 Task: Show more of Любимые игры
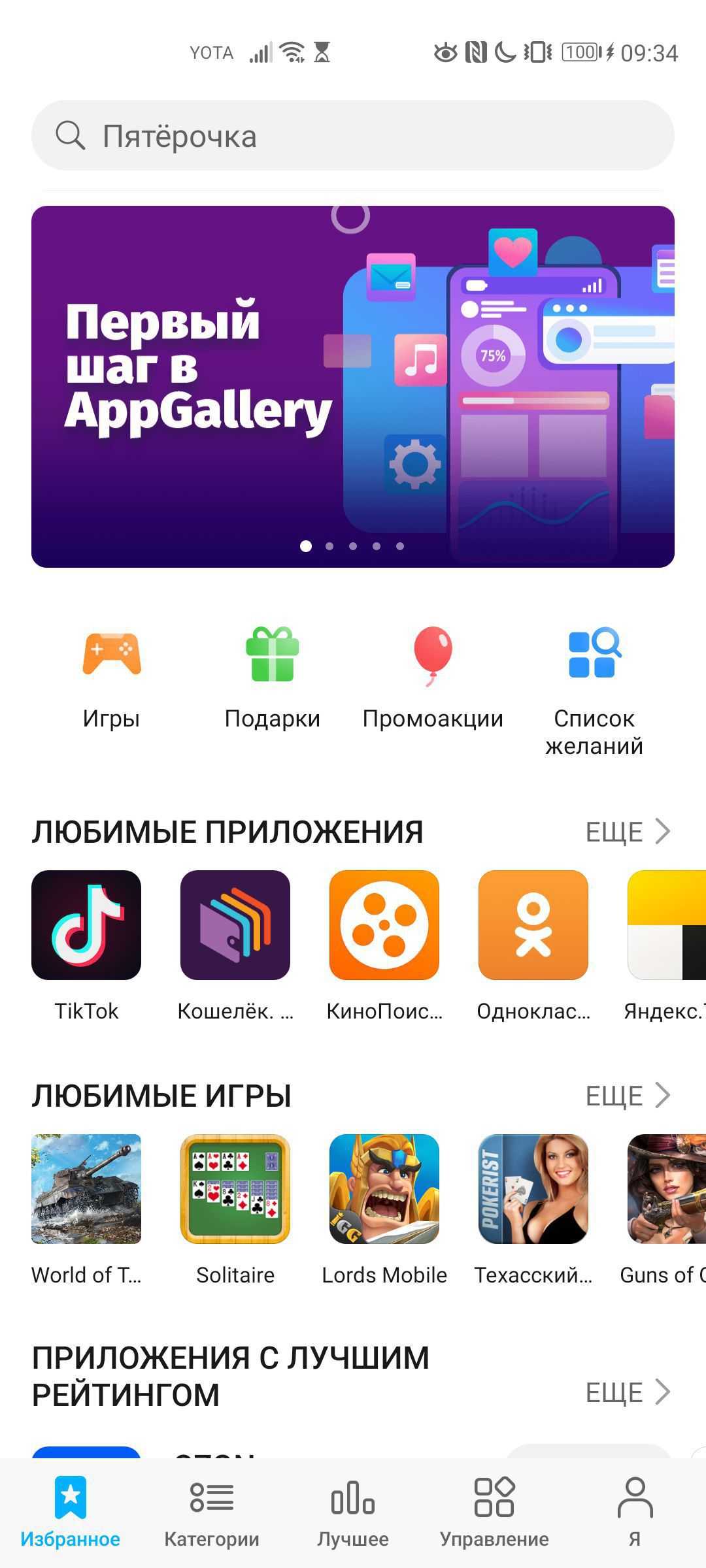tap(628, 1096)
